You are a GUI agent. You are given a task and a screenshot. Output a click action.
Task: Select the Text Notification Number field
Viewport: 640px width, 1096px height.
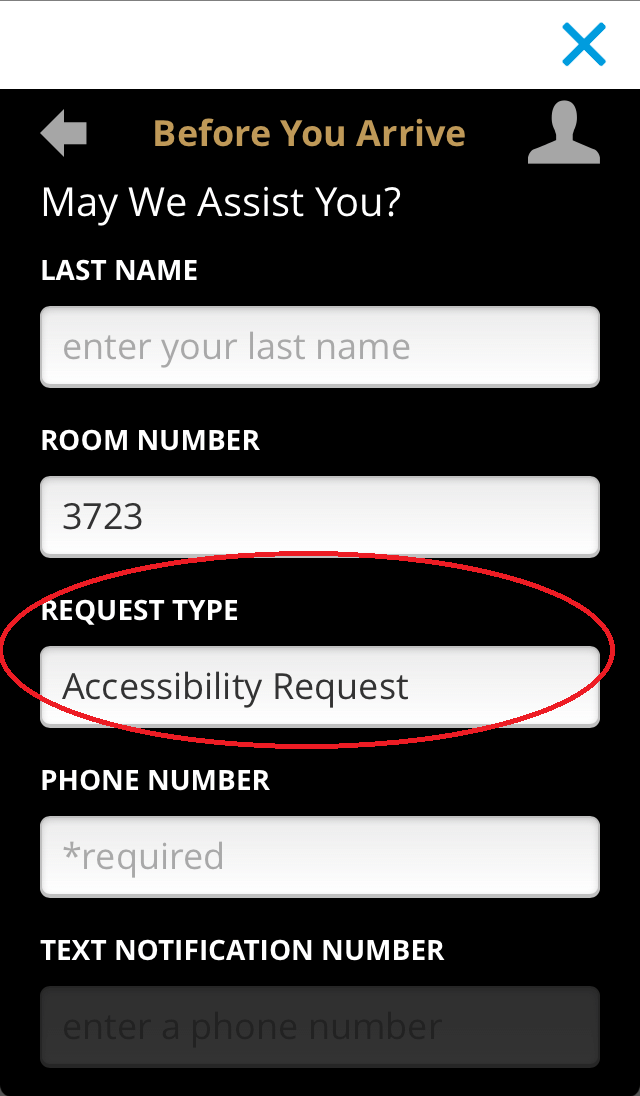pyautogui.click(x=320, y=1027)
